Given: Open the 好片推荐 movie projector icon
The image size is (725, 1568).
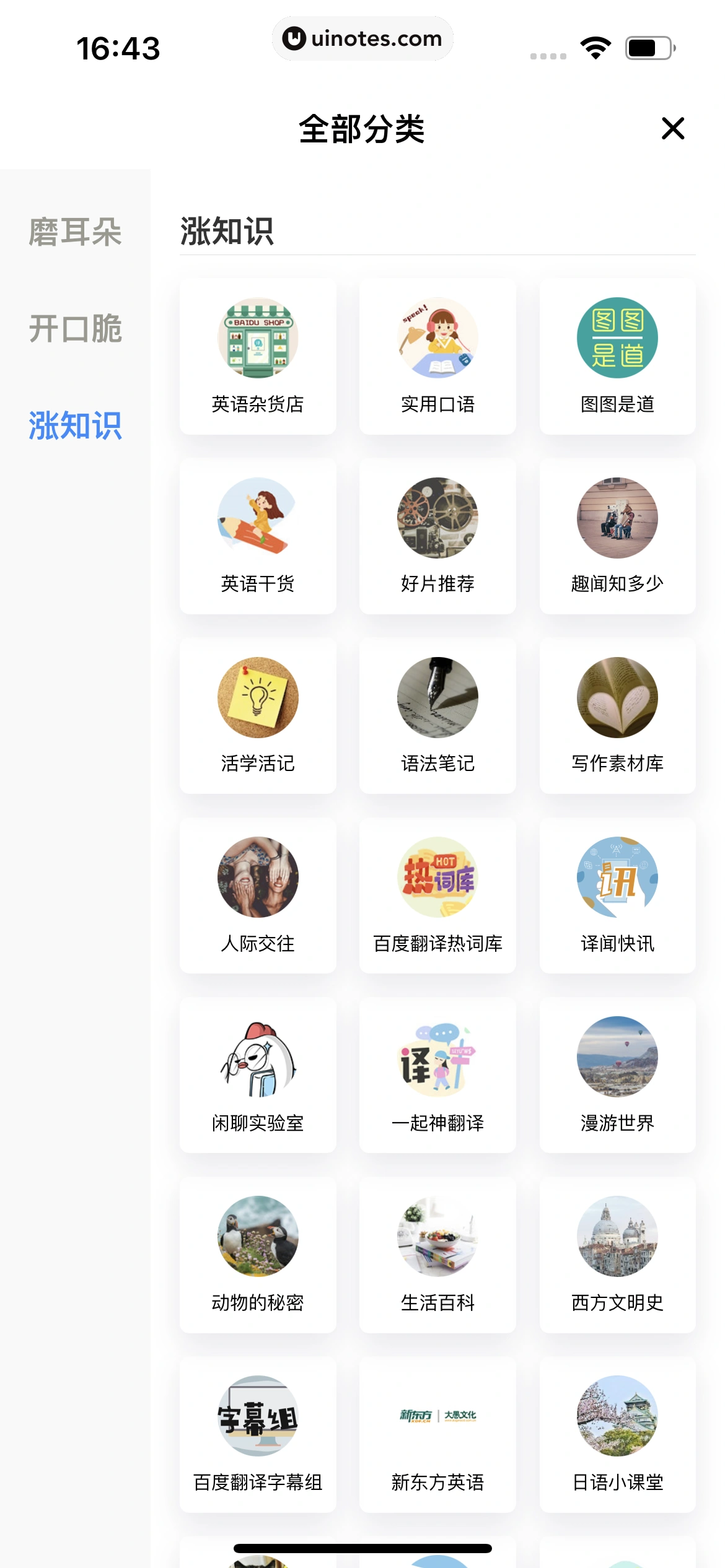Looking at the screenshot, I should click(437, 518).
